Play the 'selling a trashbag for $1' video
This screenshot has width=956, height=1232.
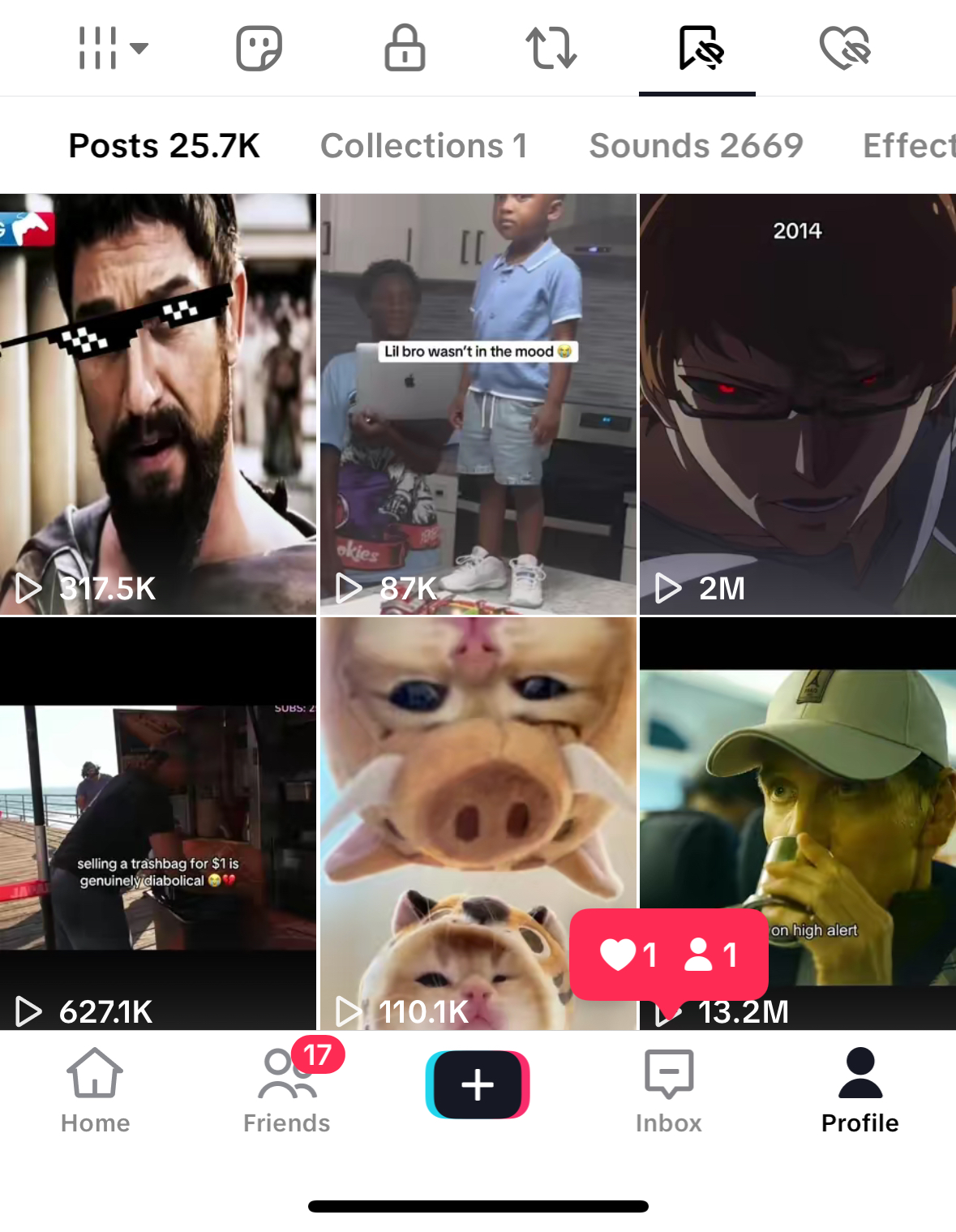(x=157, y=823)
